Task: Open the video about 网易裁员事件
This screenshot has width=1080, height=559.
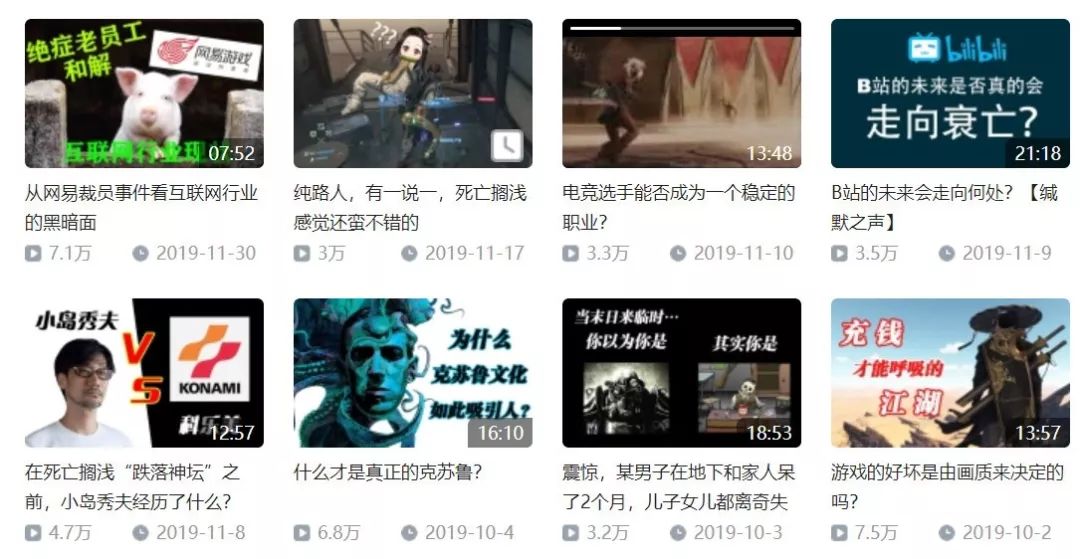Action: [144, 93]
